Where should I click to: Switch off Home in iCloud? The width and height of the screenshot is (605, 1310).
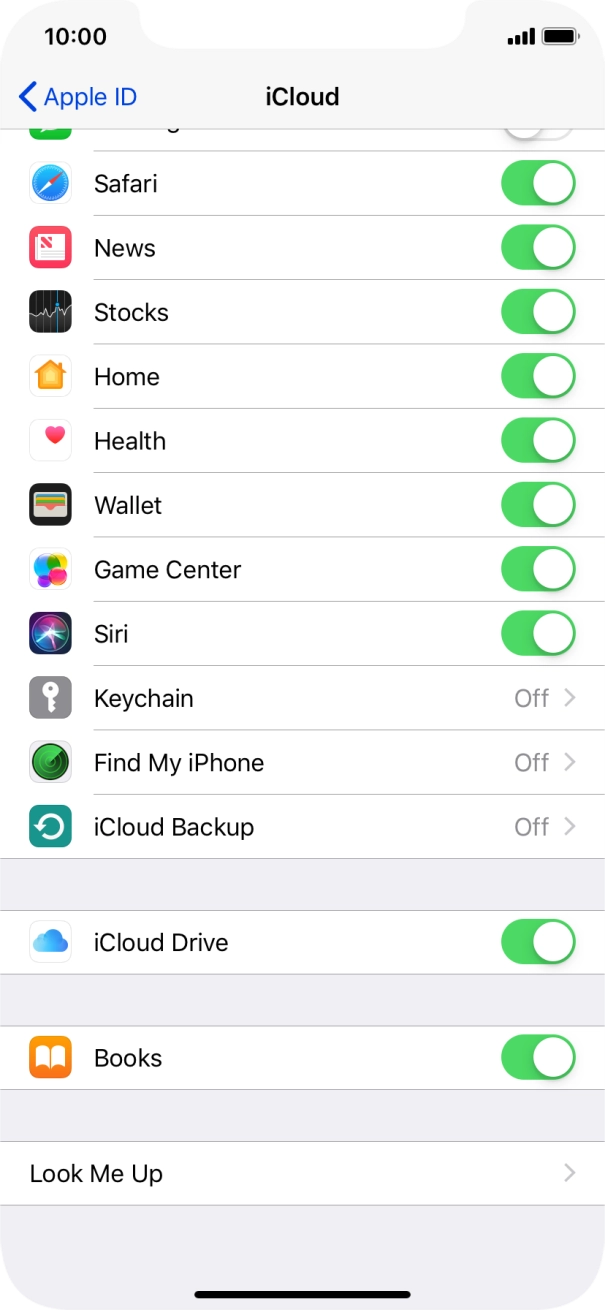point(538,377)
